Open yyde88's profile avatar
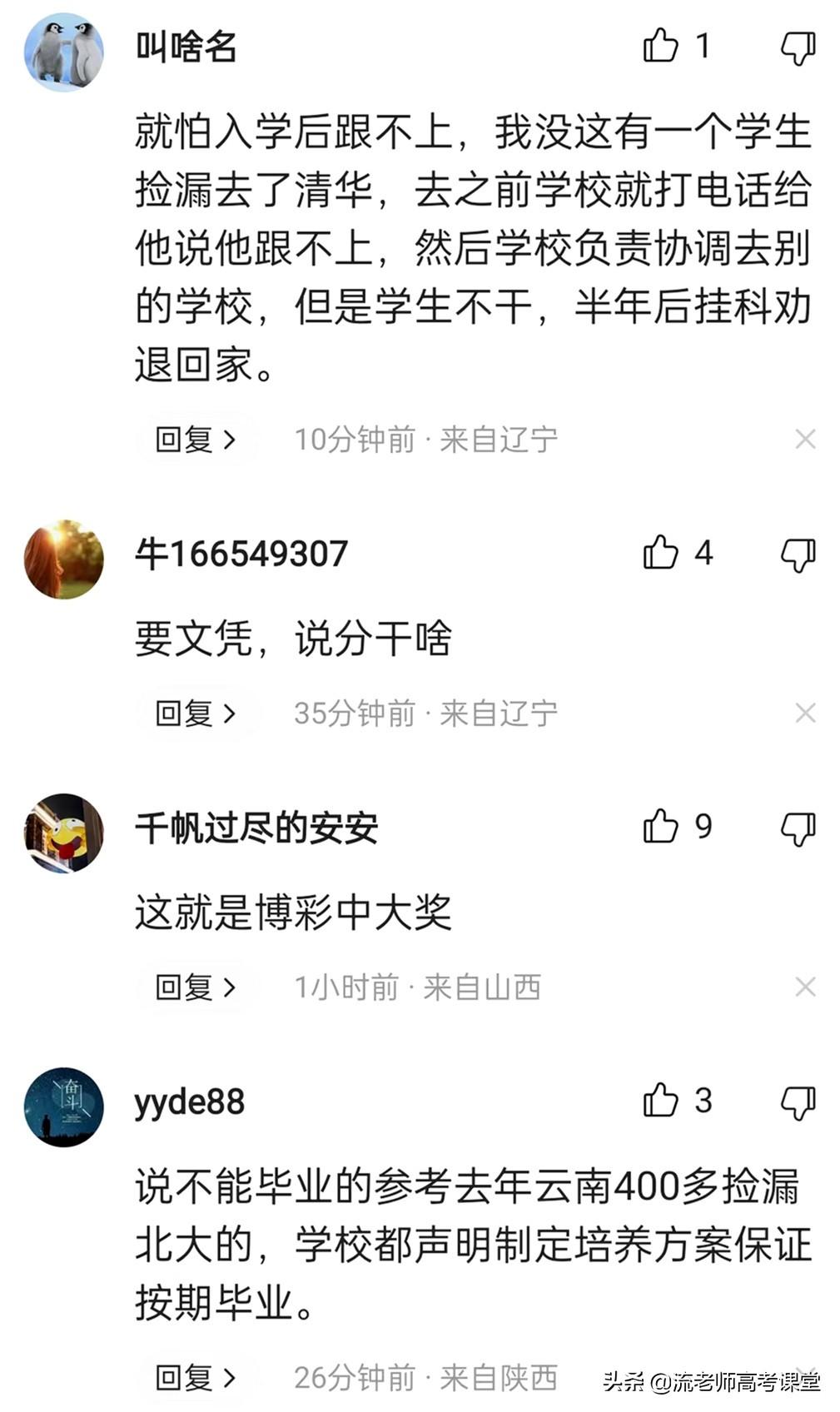840x1412 pixels. 64,1107
